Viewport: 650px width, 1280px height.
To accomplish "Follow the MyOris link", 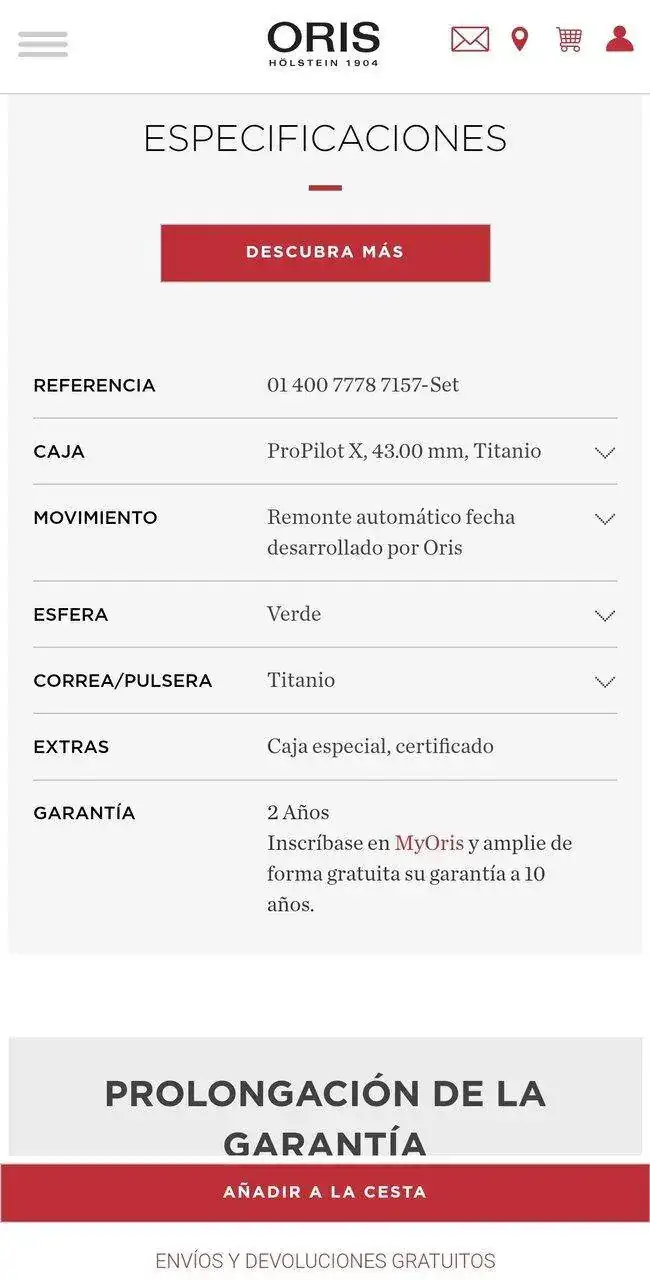I will [x=429, y=843].
